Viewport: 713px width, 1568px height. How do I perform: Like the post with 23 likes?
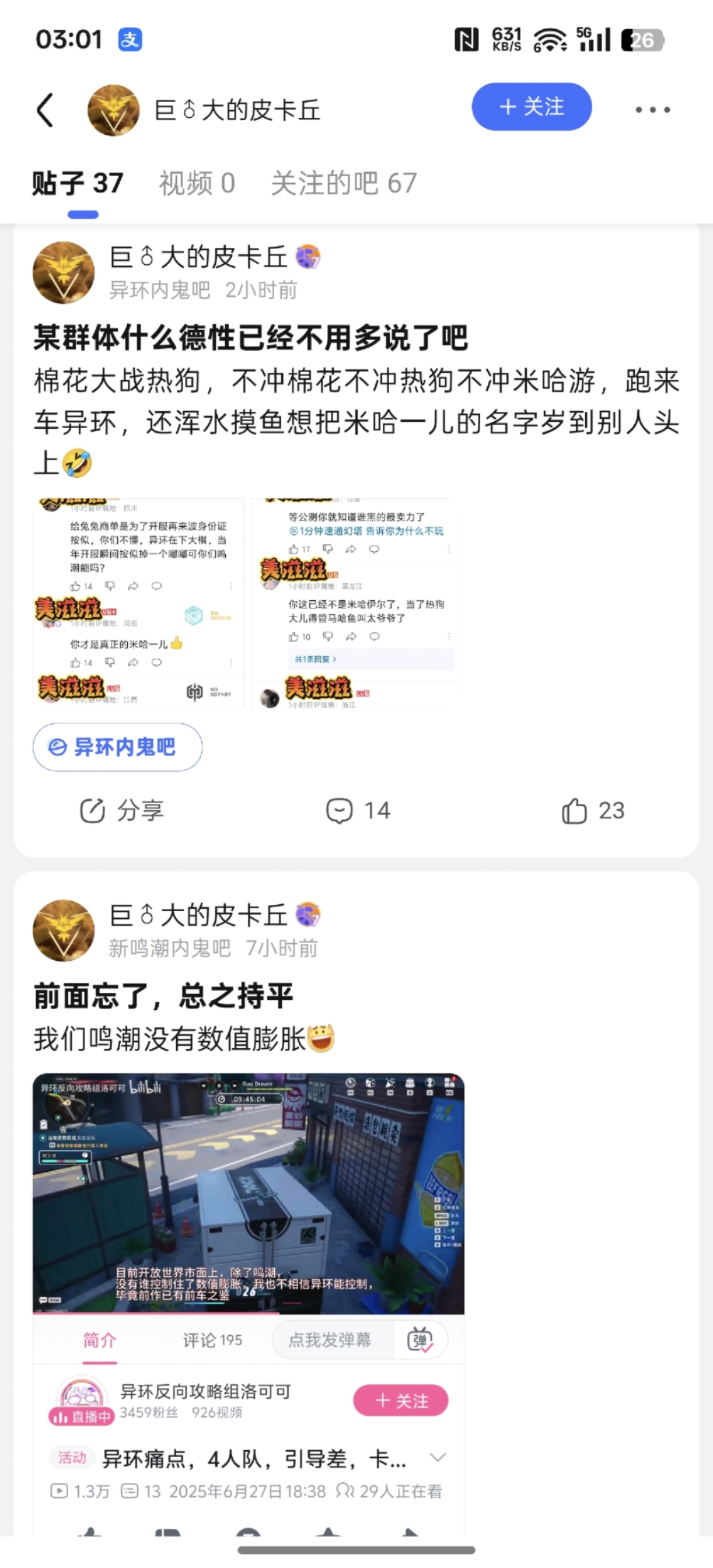click(593, 811)
